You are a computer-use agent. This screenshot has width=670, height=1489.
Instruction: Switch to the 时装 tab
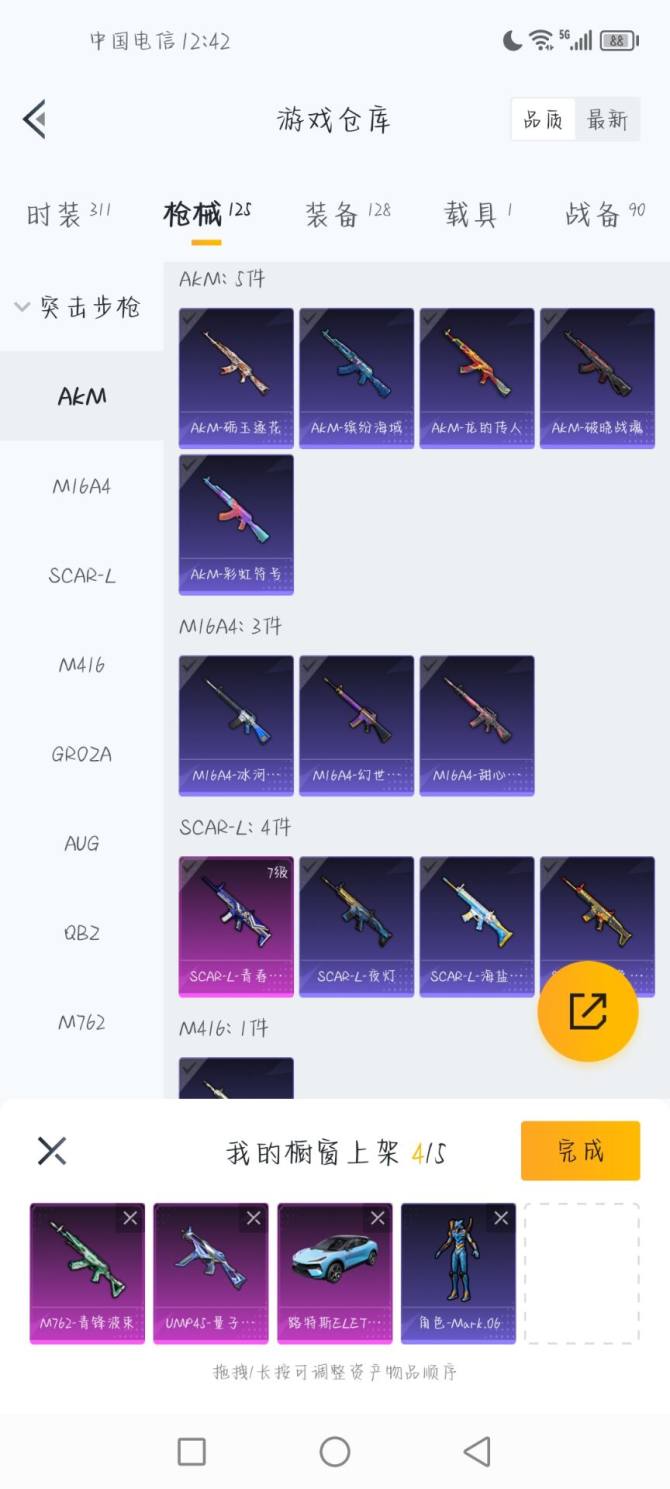coord(68,214)
